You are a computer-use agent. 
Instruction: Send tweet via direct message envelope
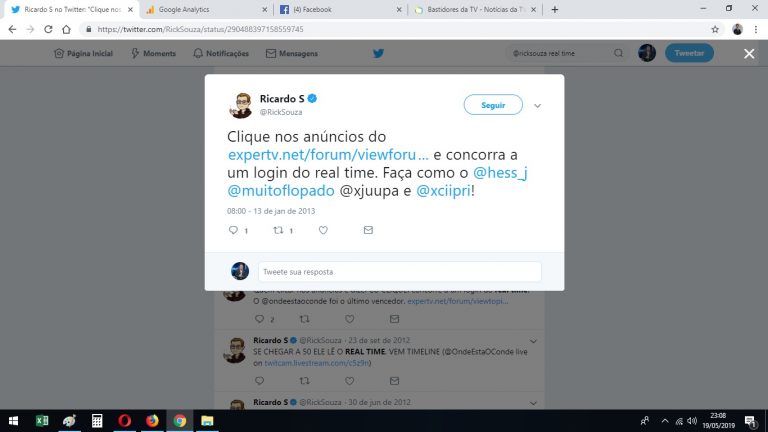click(x=368, y=230)
